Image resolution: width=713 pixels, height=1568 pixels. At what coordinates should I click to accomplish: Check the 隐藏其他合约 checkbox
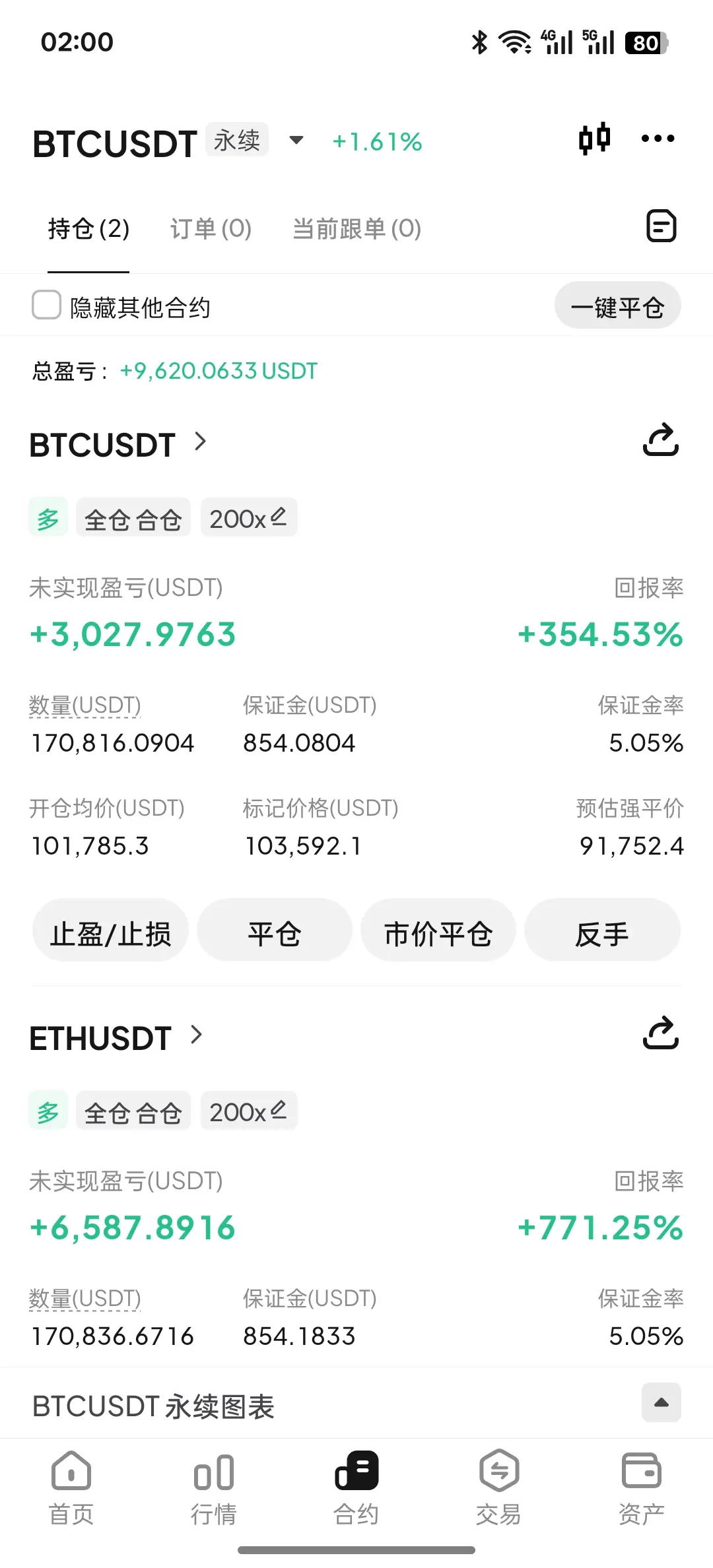[x=47, y=305]
